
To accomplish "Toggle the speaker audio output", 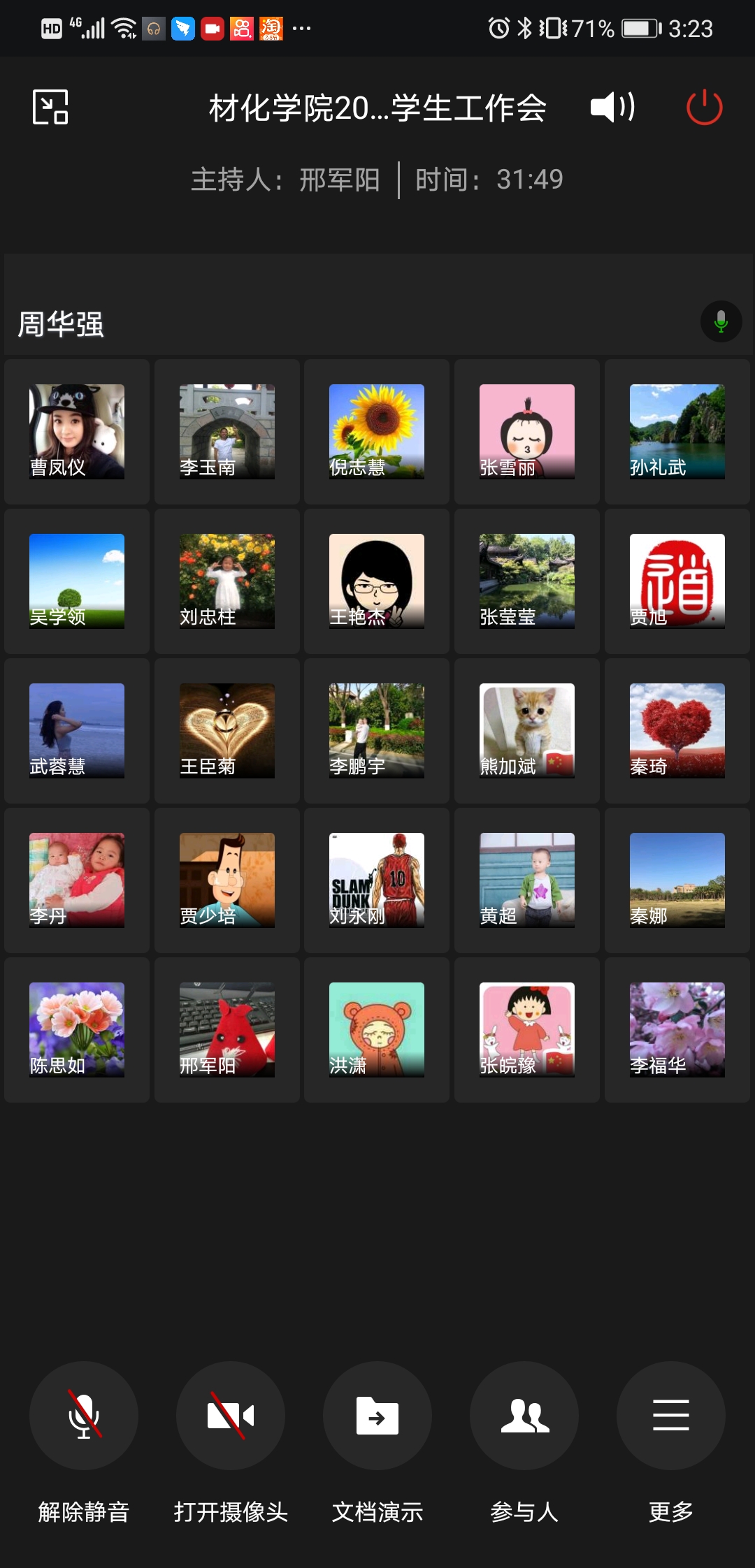I will point(612,108).
